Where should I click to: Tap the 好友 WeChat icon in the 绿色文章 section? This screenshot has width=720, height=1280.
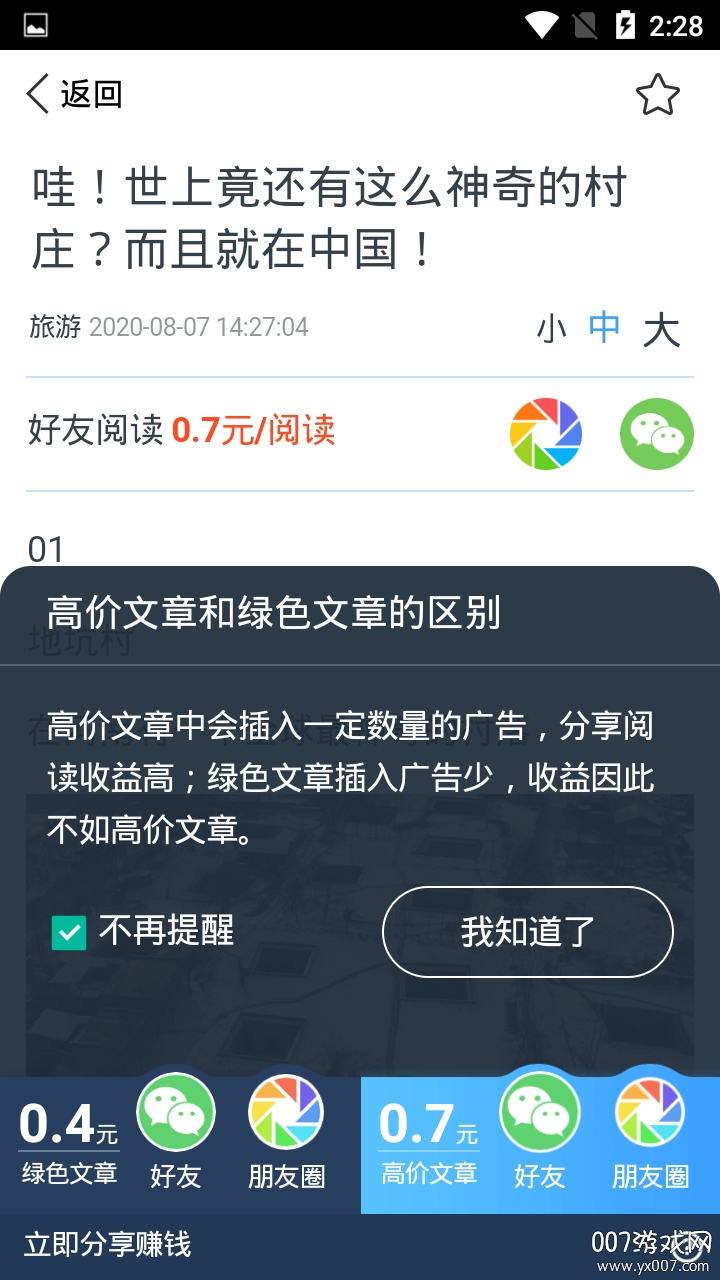coord(176,1112)
